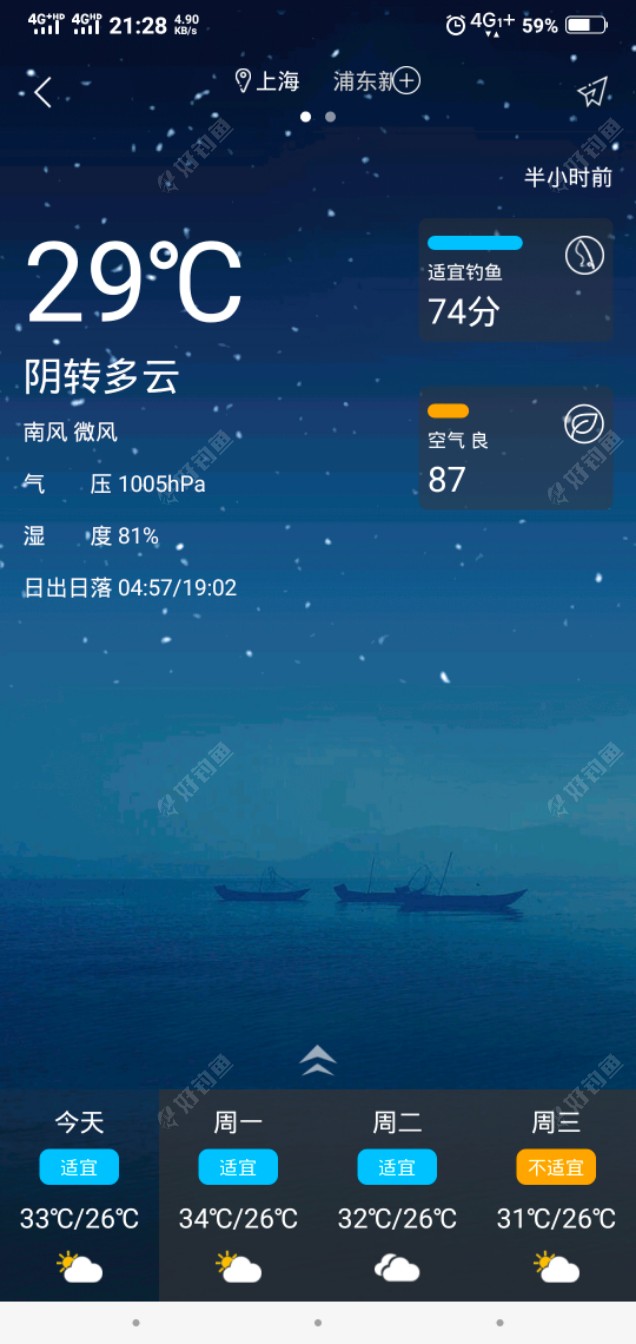
Task: Add a new city with the plus icon
Action: tap(407, 81)
